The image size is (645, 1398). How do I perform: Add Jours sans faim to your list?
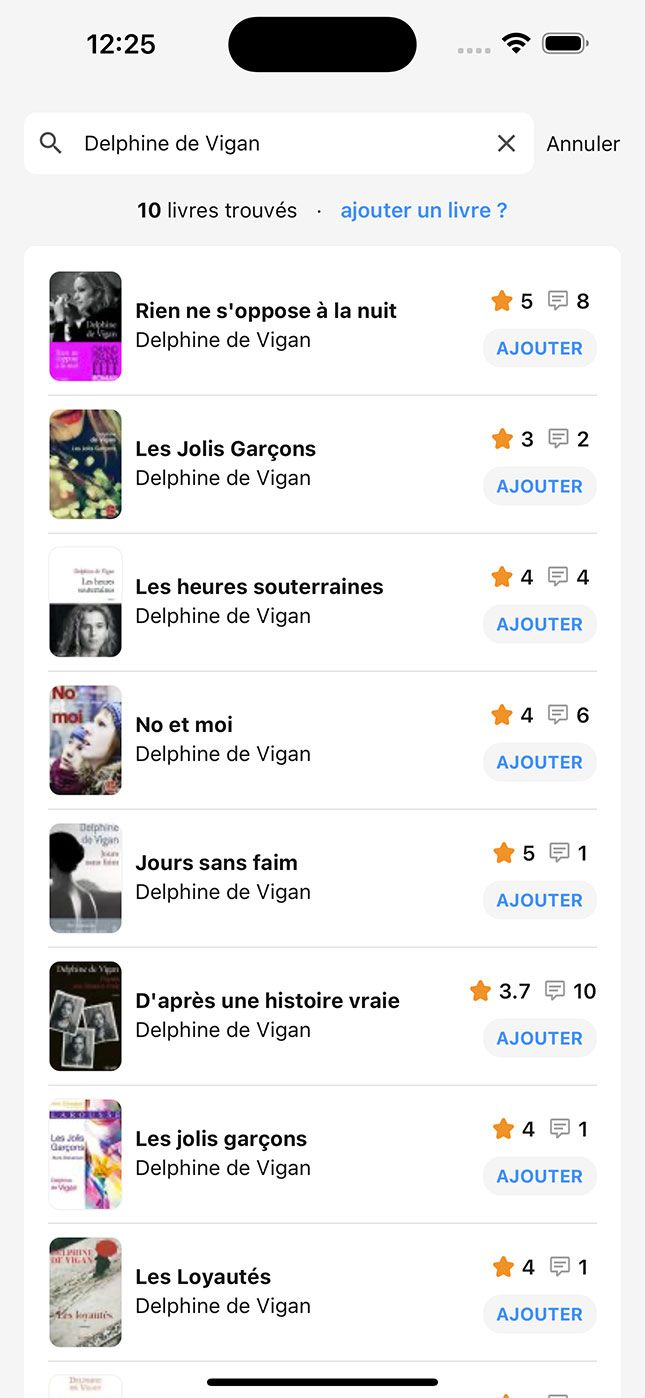pyautogui.click(x=539, y=900)
